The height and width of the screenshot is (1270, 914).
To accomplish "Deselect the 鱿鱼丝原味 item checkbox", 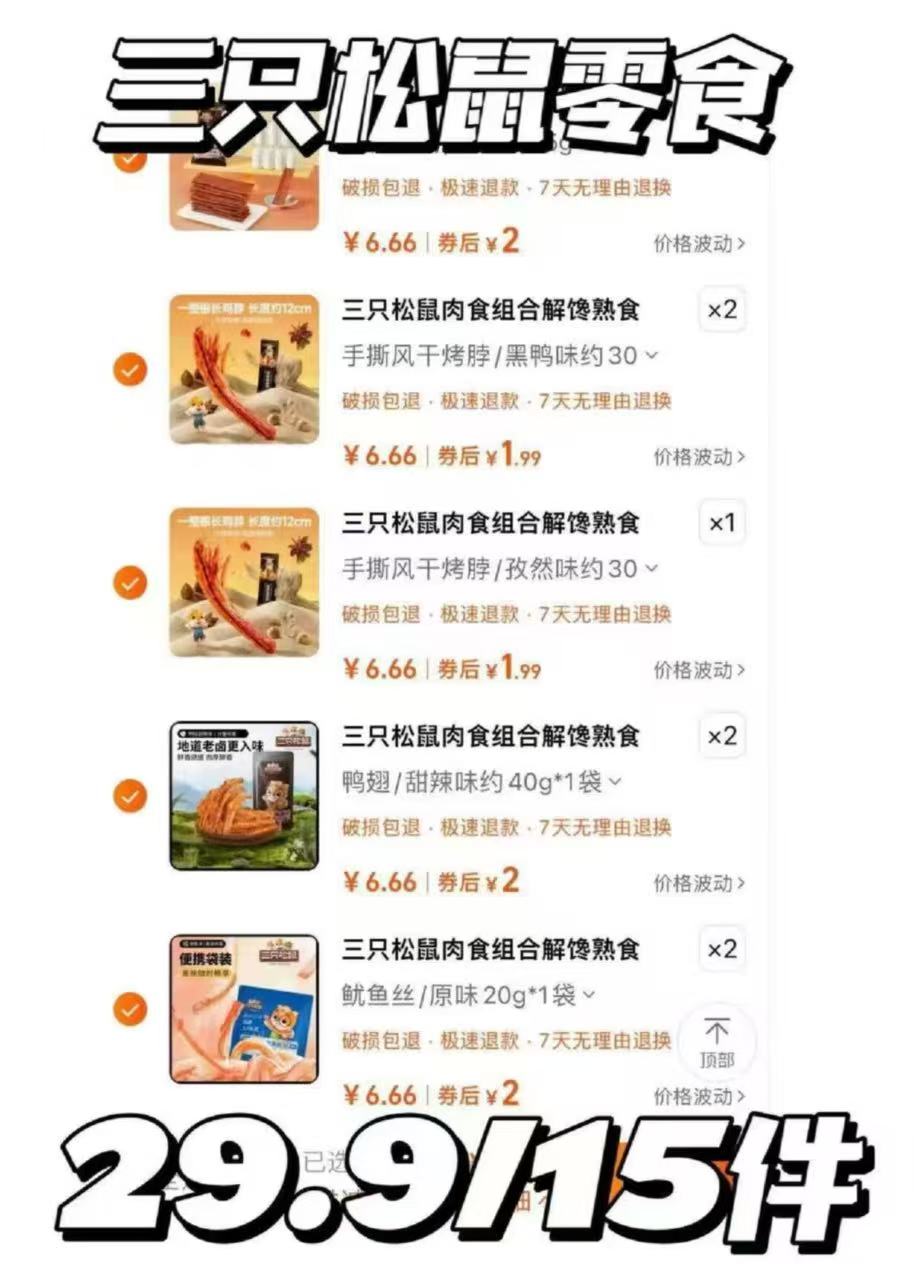I will tap(129, 1010).
